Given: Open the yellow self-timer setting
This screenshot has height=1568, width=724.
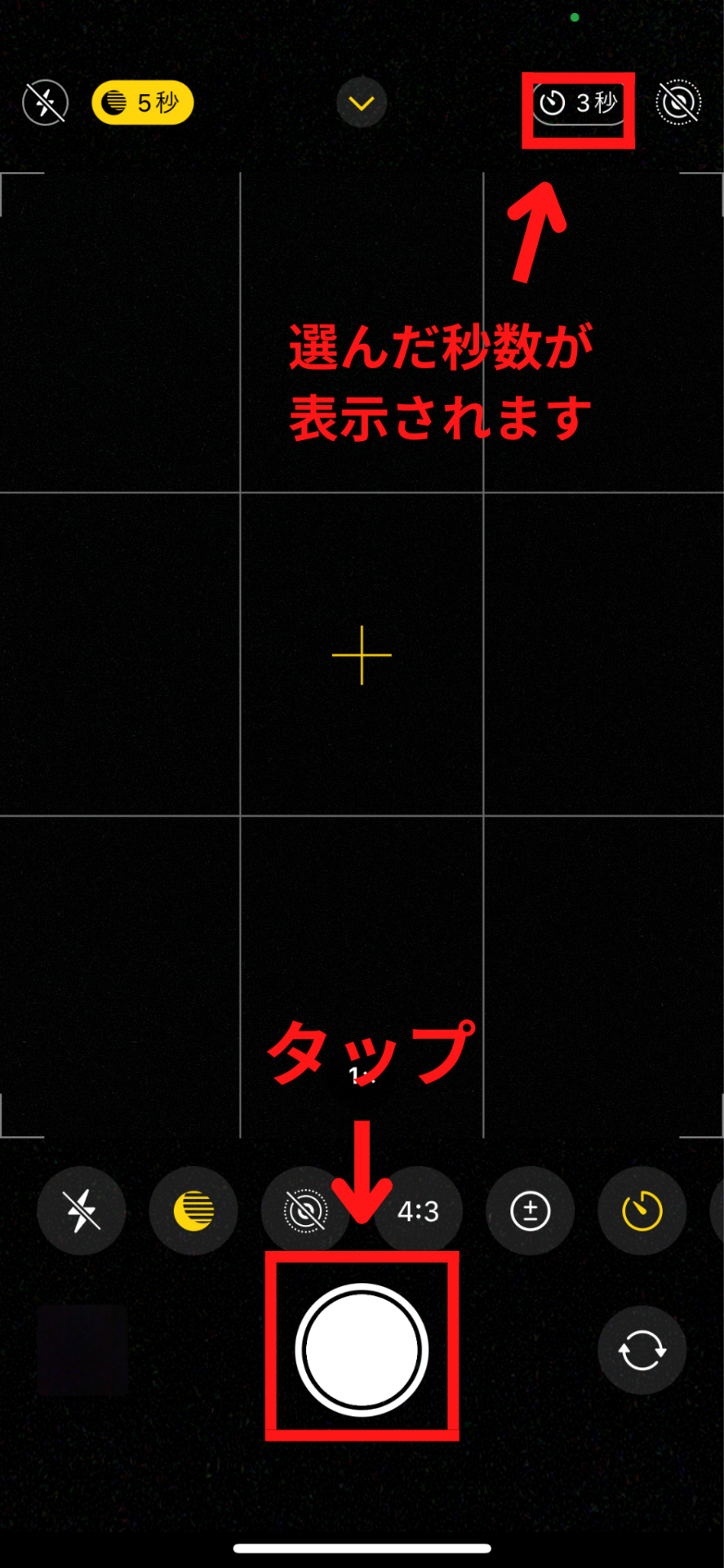Looking at the screenshot, I should point(642,1211).
